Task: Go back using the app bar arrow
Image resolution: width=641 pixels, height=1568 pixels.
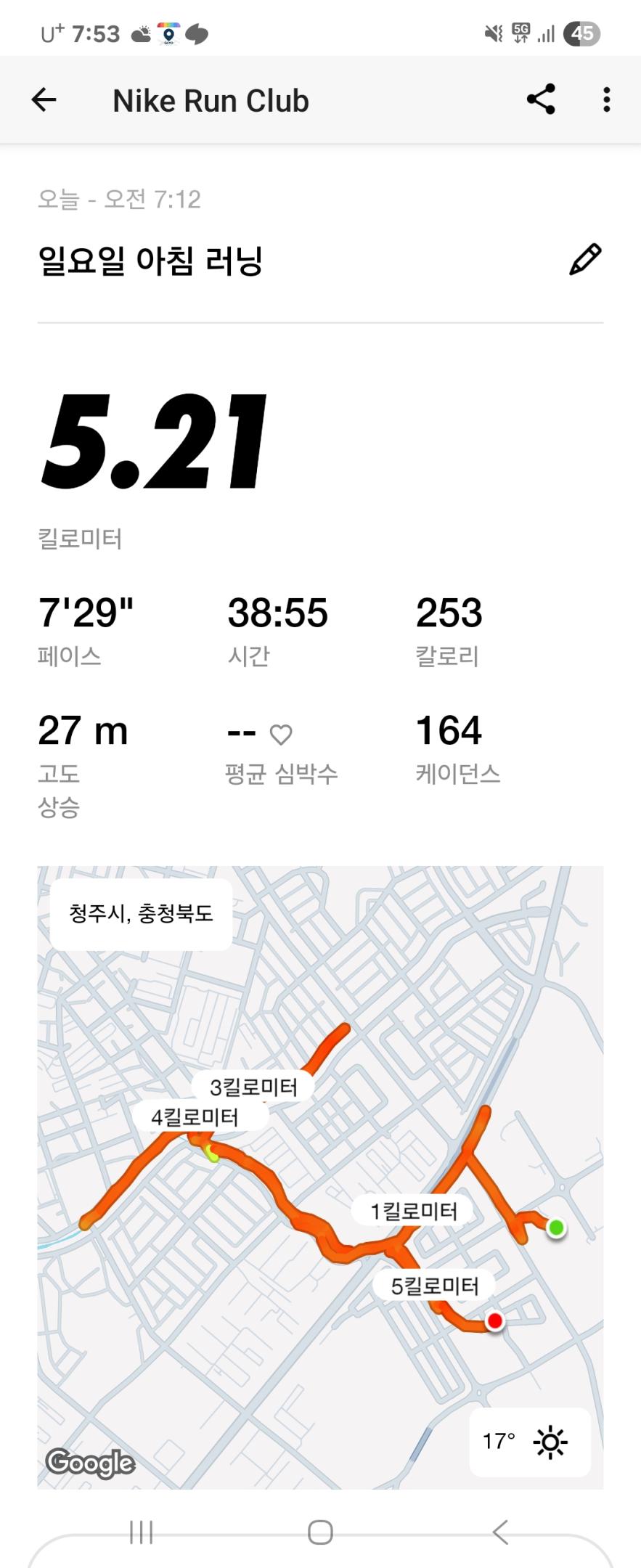Action: pyautogui.click(x=44, y=100)
